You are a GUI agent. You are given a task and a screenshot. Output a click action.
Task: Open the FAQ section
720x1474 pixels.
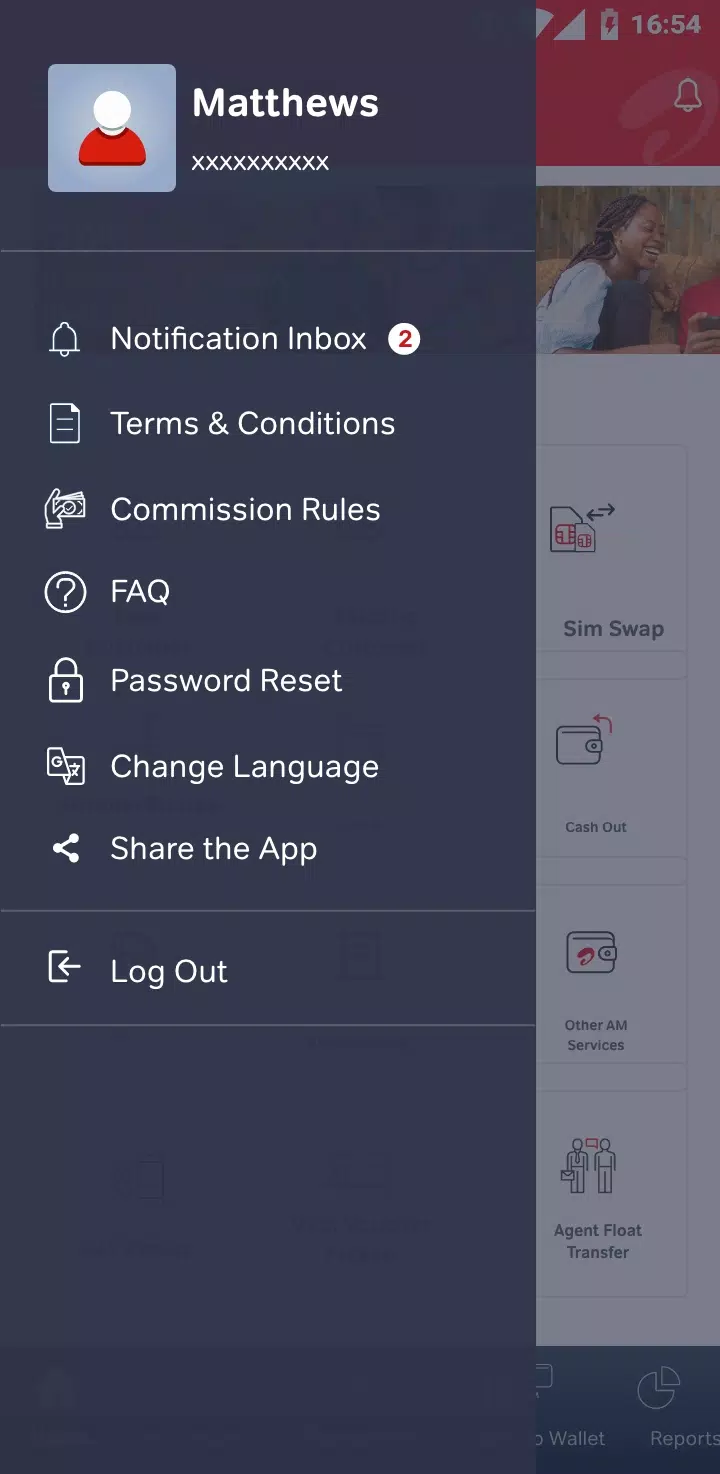[140, 592]
